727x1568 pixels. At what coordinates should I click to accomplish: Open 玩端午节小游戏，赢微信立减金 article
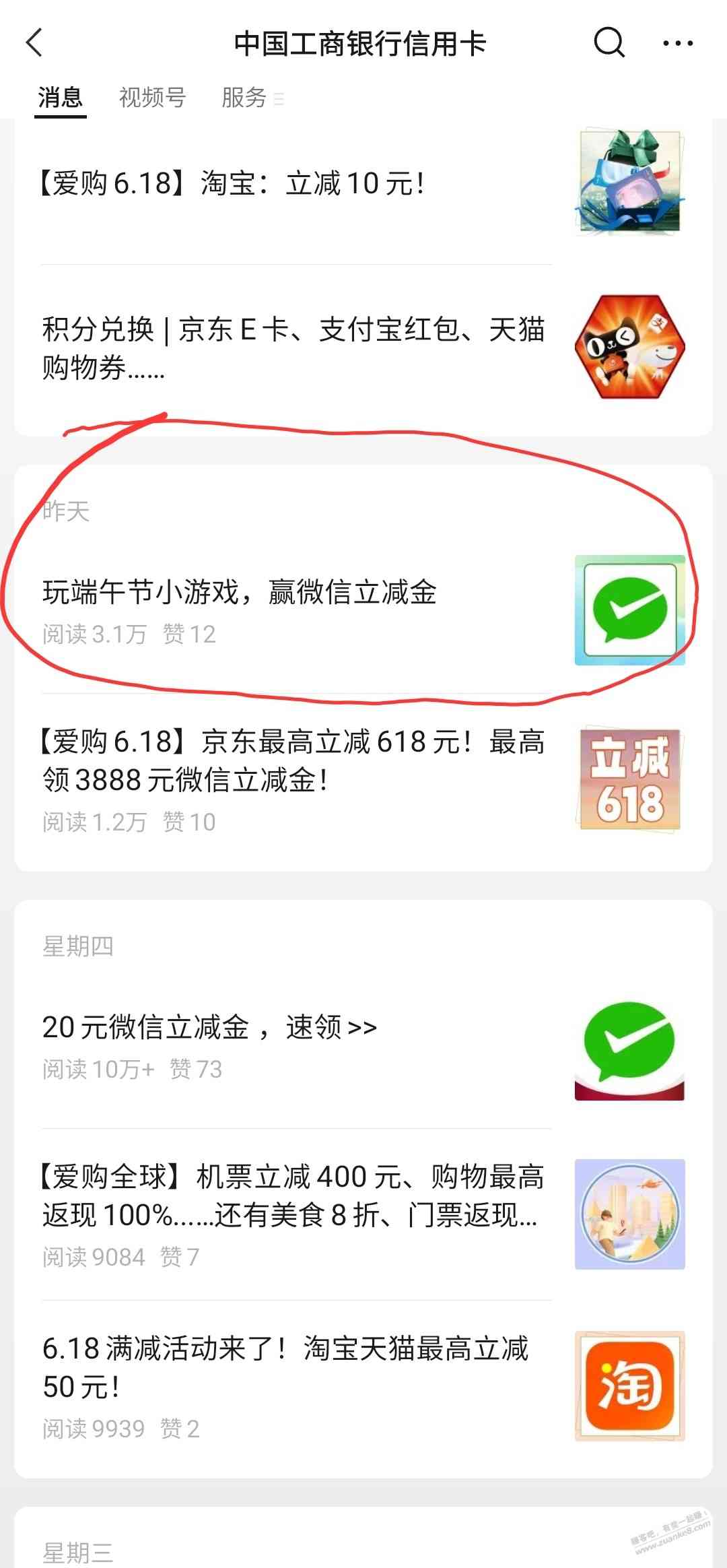240,593
